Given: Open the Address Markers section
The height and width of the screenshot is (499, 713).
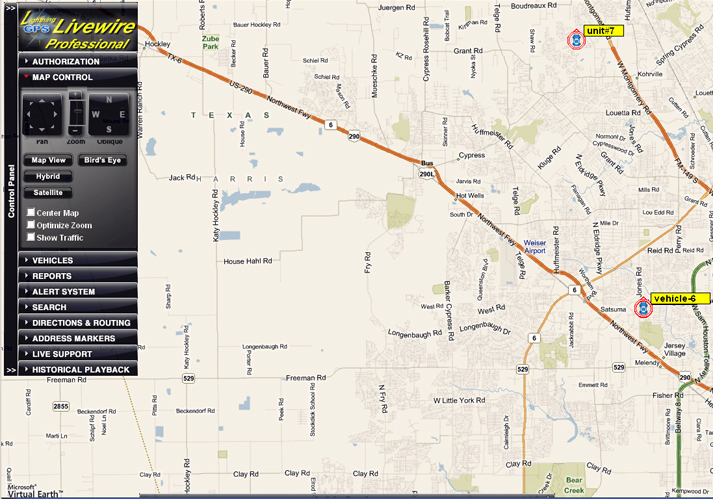Looking at the screenshot, I should pos(73,338).
